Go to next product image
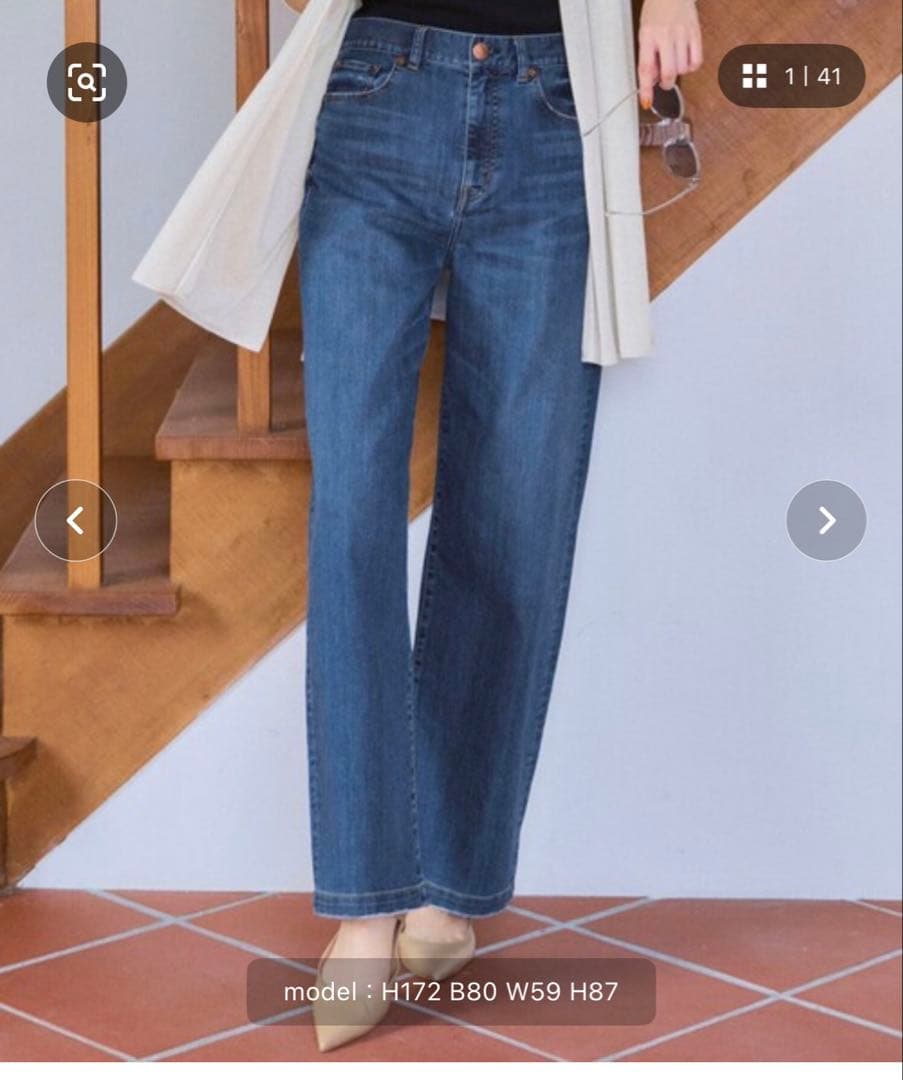This screenshot has height=1080, width=903. (826, 520)
